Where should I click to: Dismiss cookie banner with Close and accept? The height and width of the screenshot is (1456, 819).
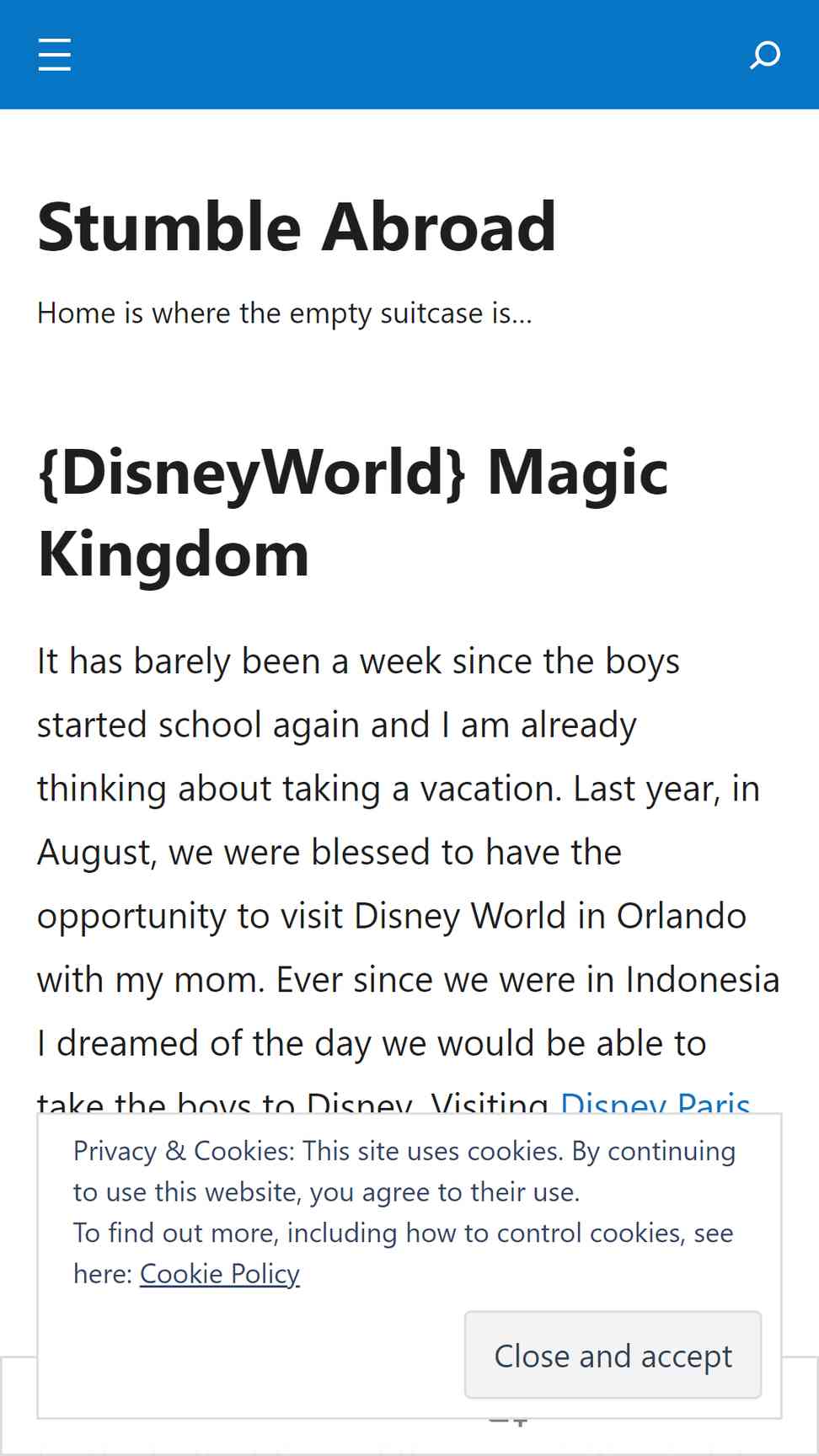(613, 1356)
